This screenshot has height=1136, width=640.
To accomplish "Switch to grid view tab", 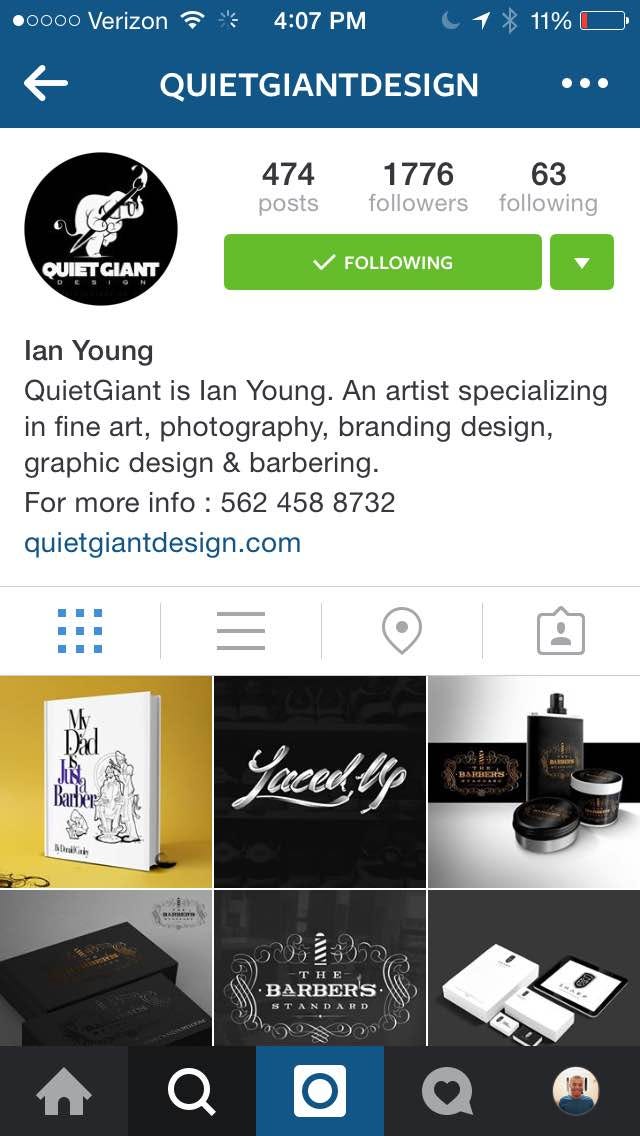I will (80, 631).
